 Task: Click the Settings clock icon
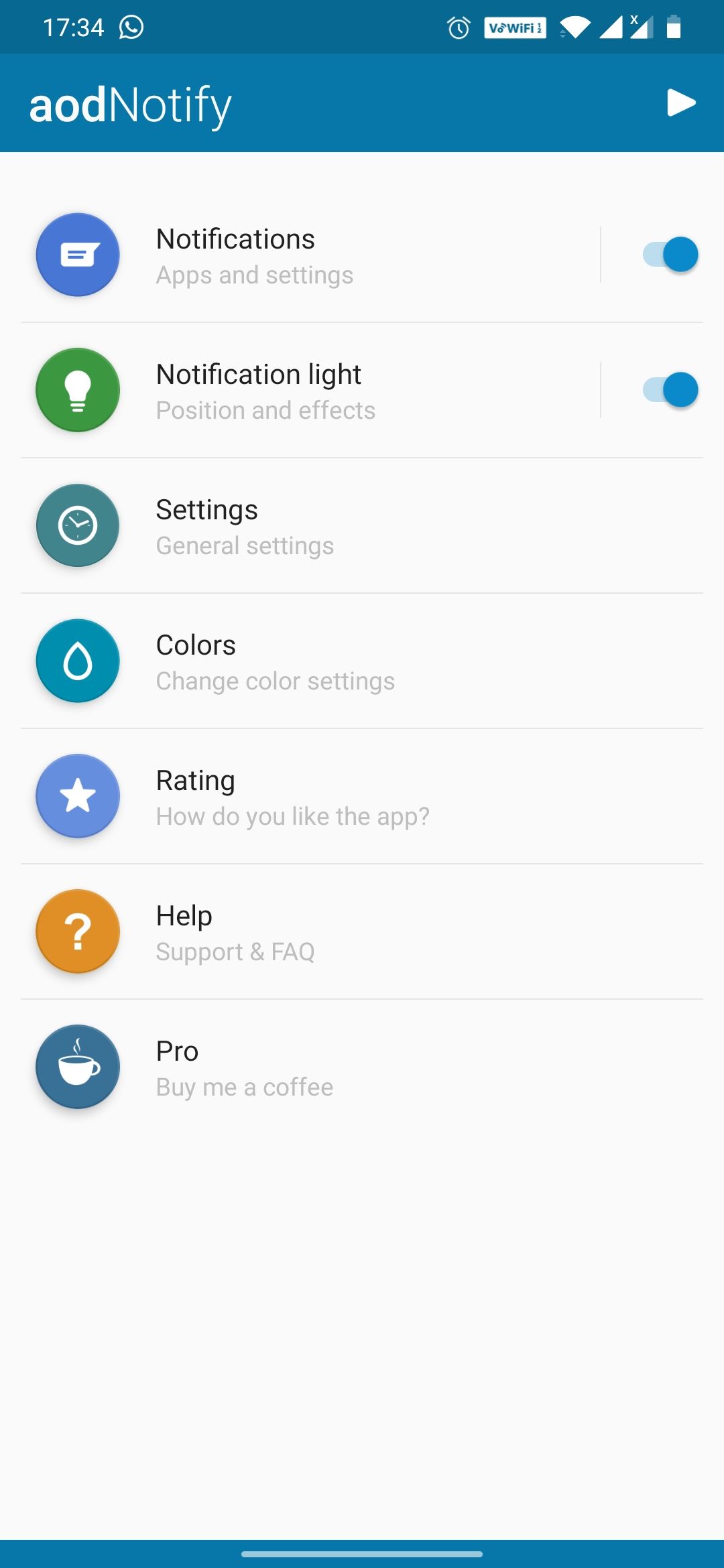(77, 525)
